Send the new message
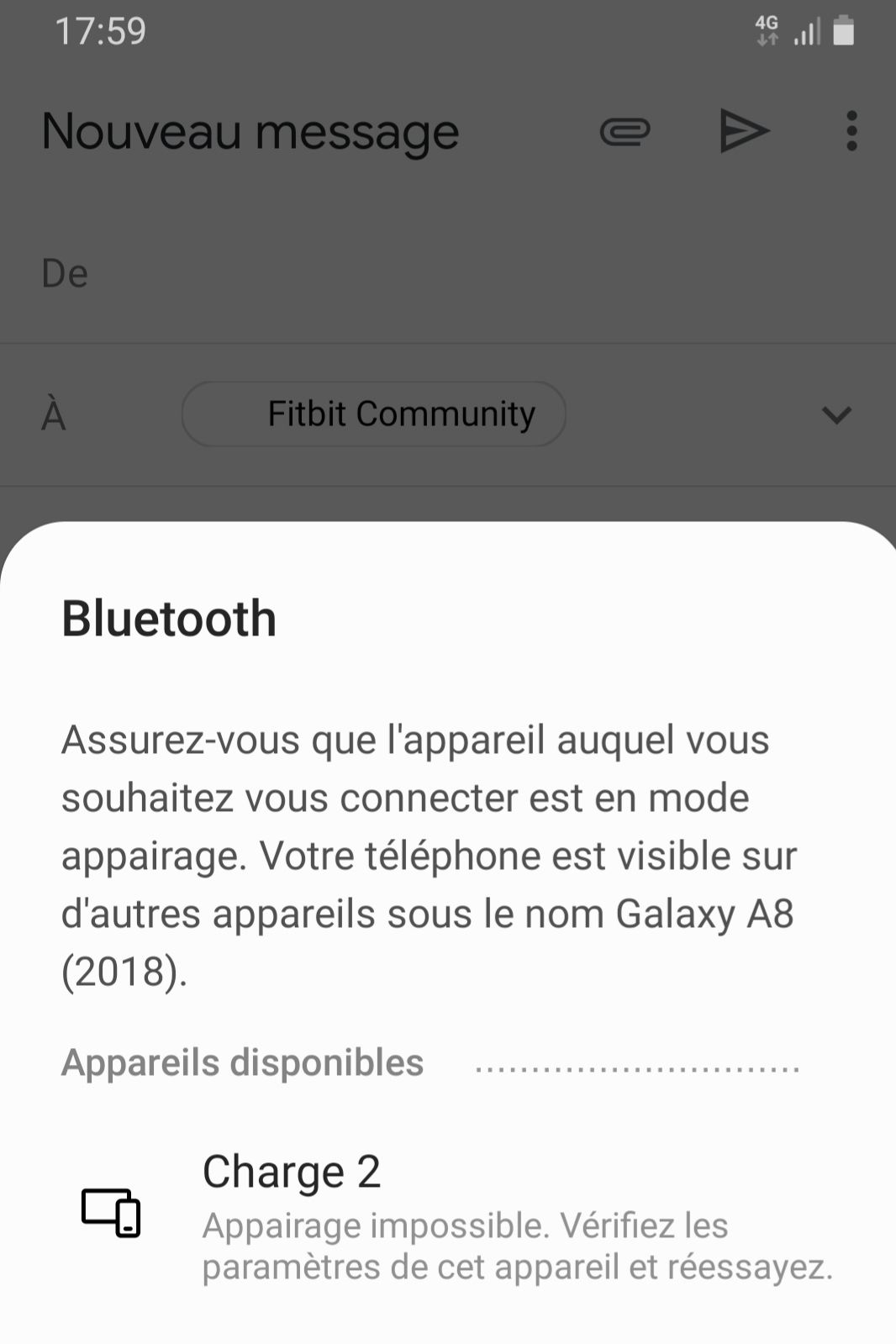896x1344 pixels. pyautogui.click(x=744, y=132)
